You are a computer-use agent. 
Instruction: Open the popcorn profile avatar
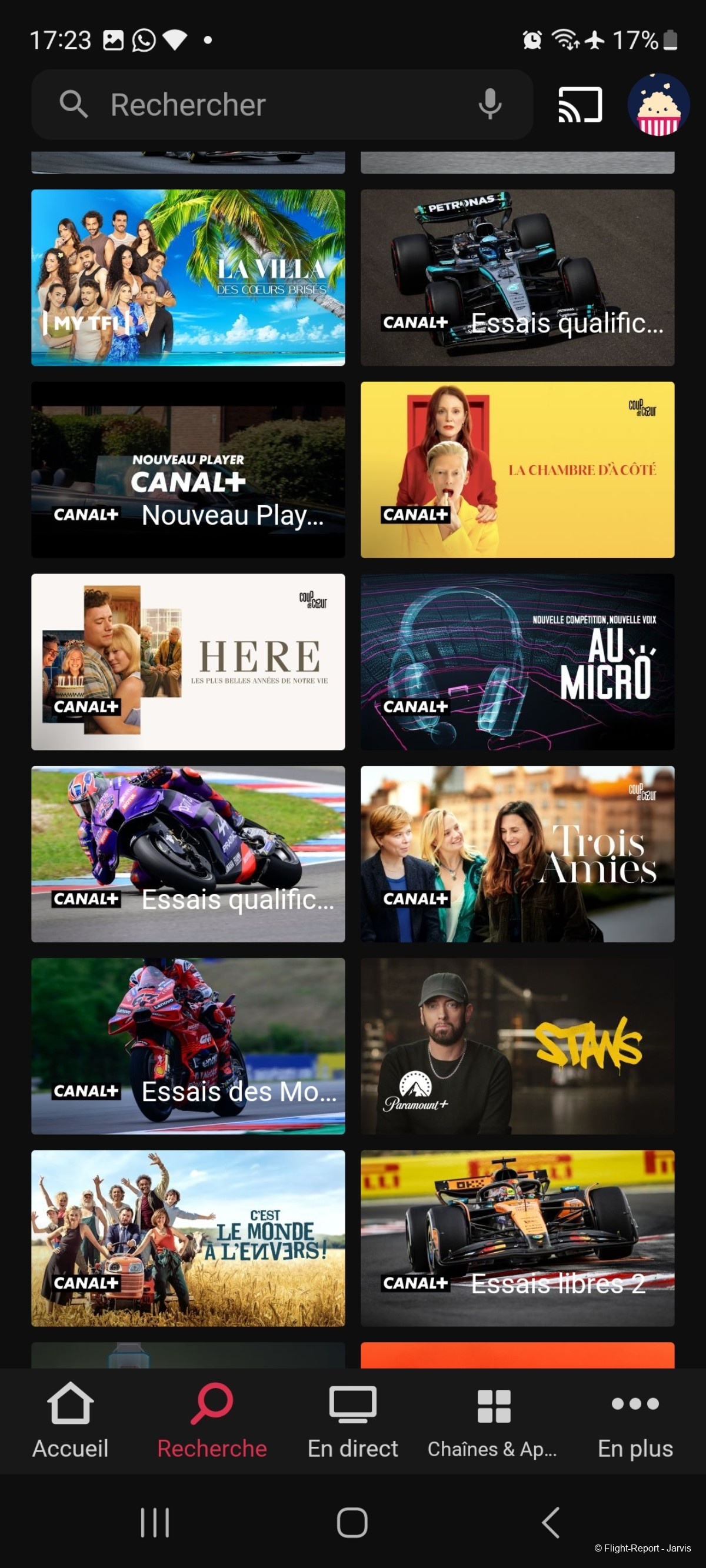658,105
